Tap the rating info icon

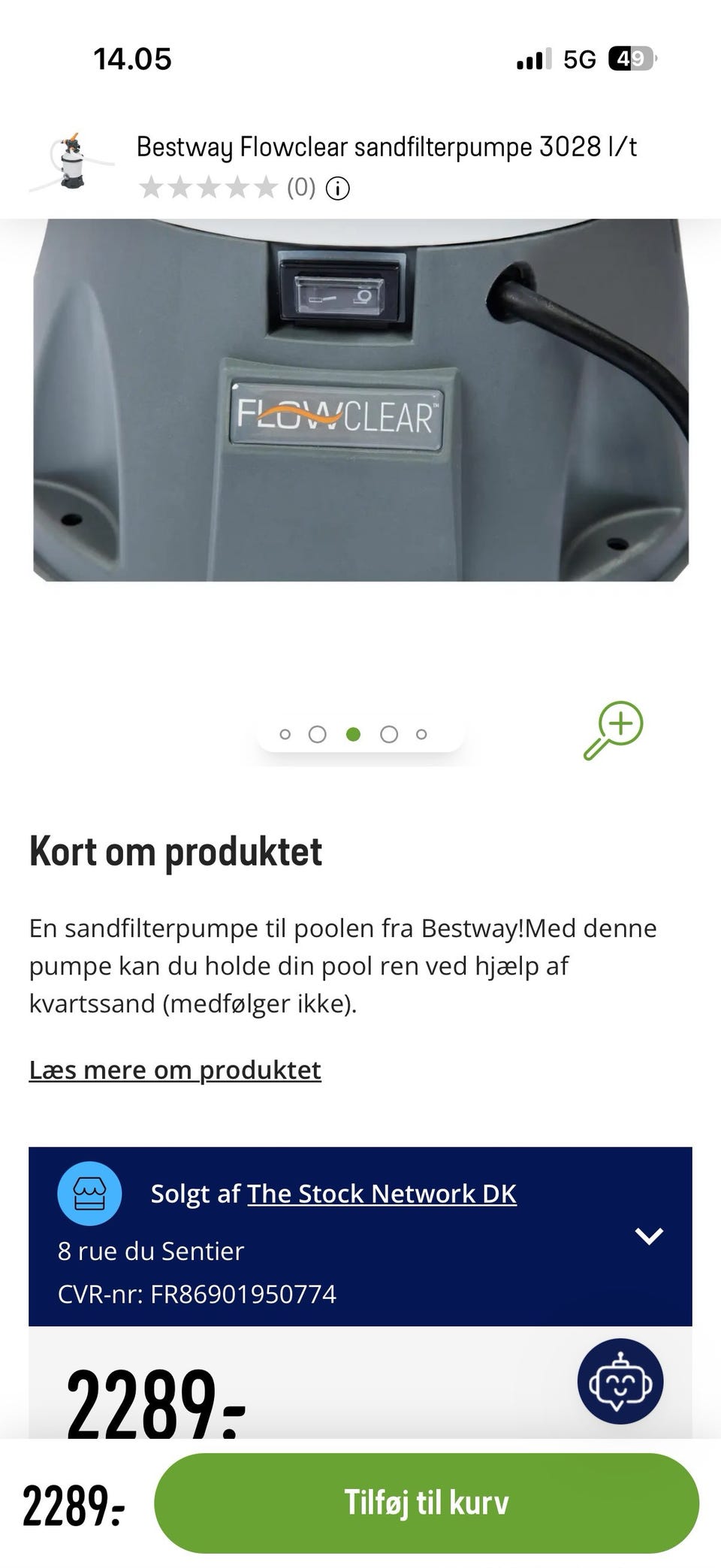[x=338, y=188]
